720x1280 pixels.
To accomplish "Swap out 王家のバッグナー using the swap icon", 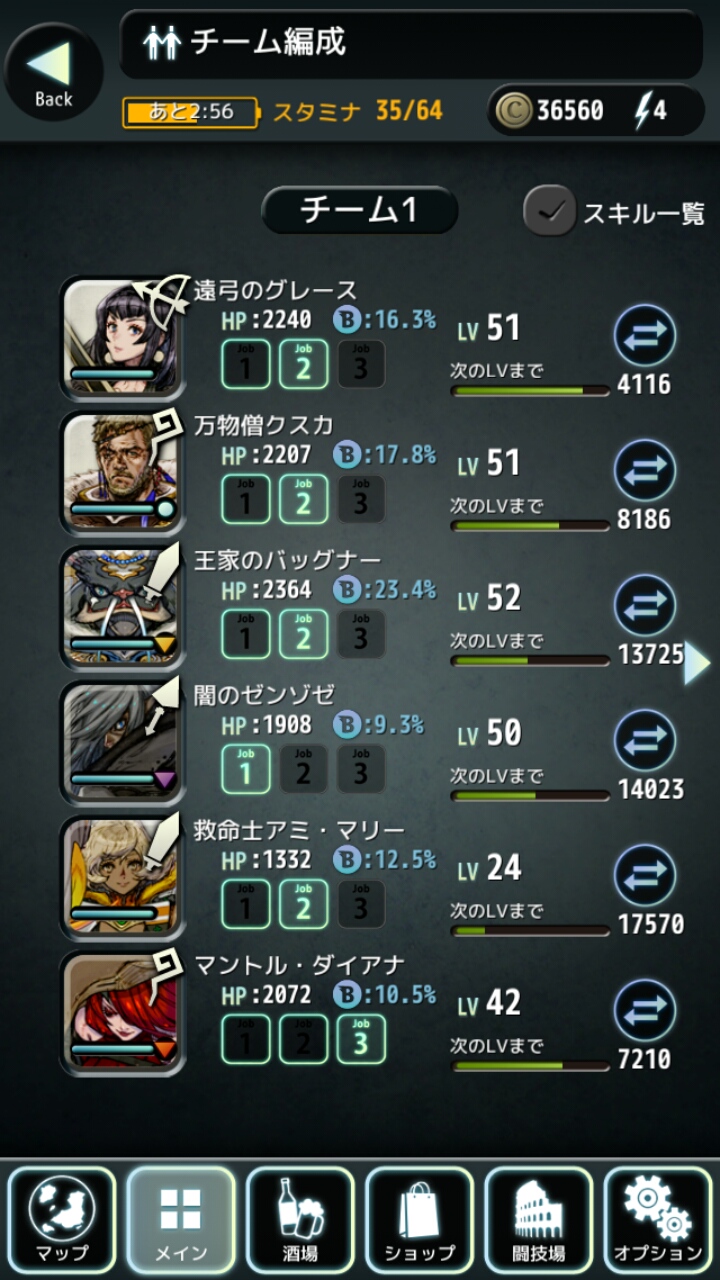I will pyautogui.click(x=645, y=605).
